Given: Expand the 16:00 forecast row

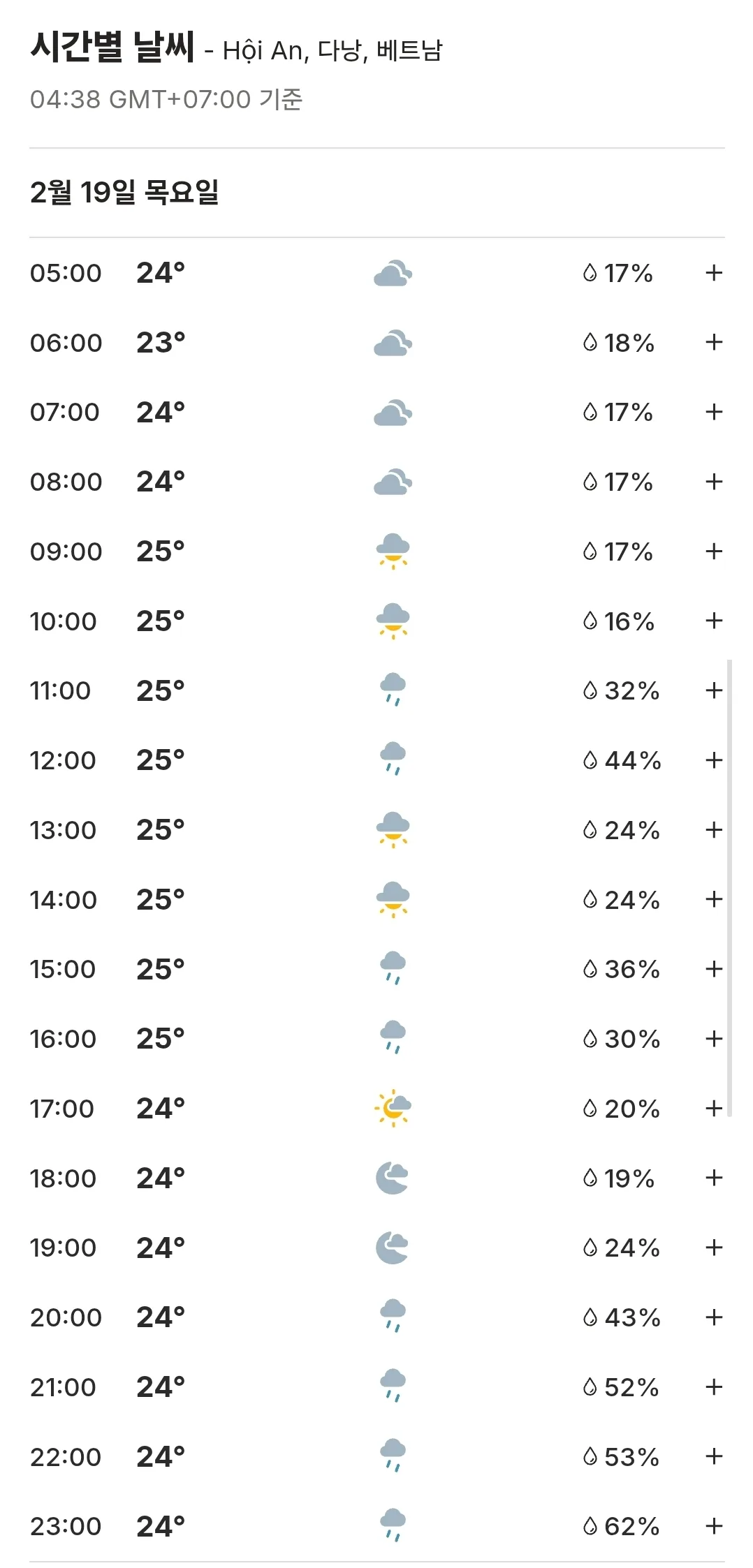Looking at the screenshot, I should click(713, 1039).
